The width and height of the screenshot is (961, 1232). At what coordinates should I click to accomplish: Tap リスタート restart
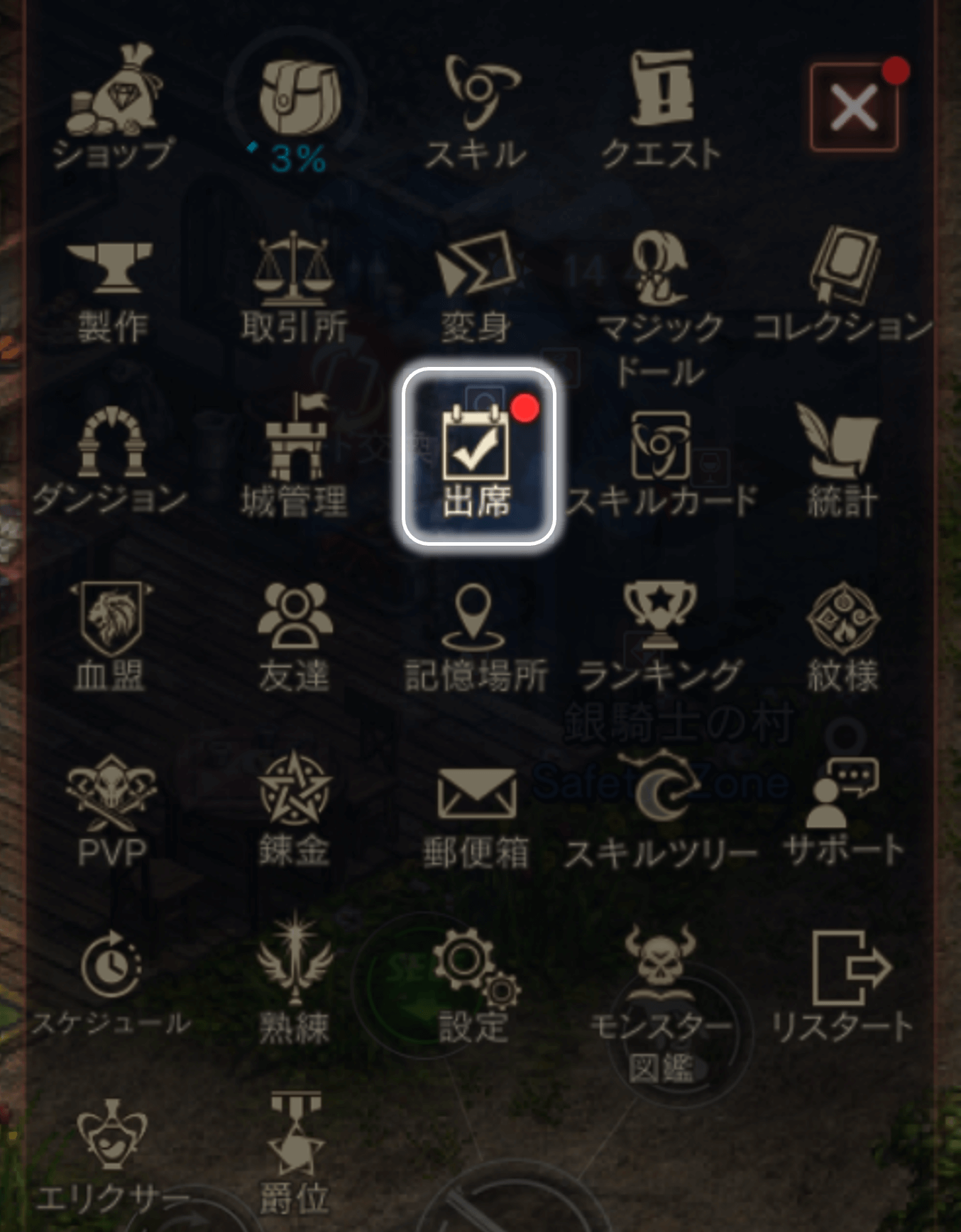845,986
